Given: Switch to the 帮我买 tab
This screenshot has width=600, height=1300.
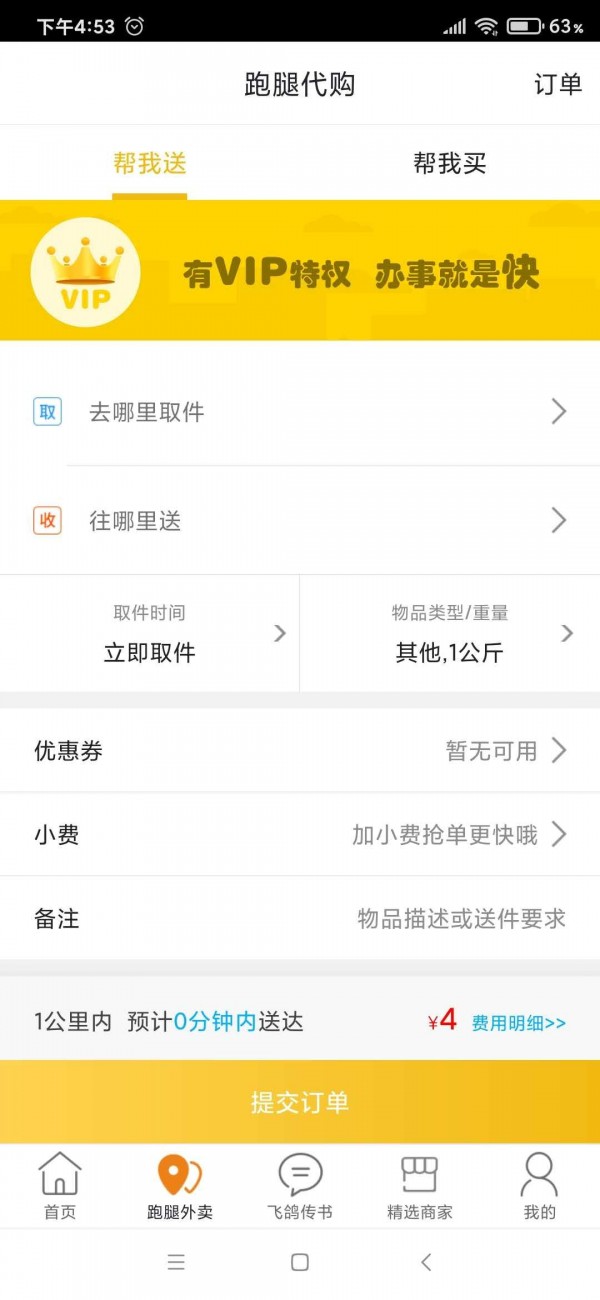Looking at the screenshot, I should (x=450, y=163).
